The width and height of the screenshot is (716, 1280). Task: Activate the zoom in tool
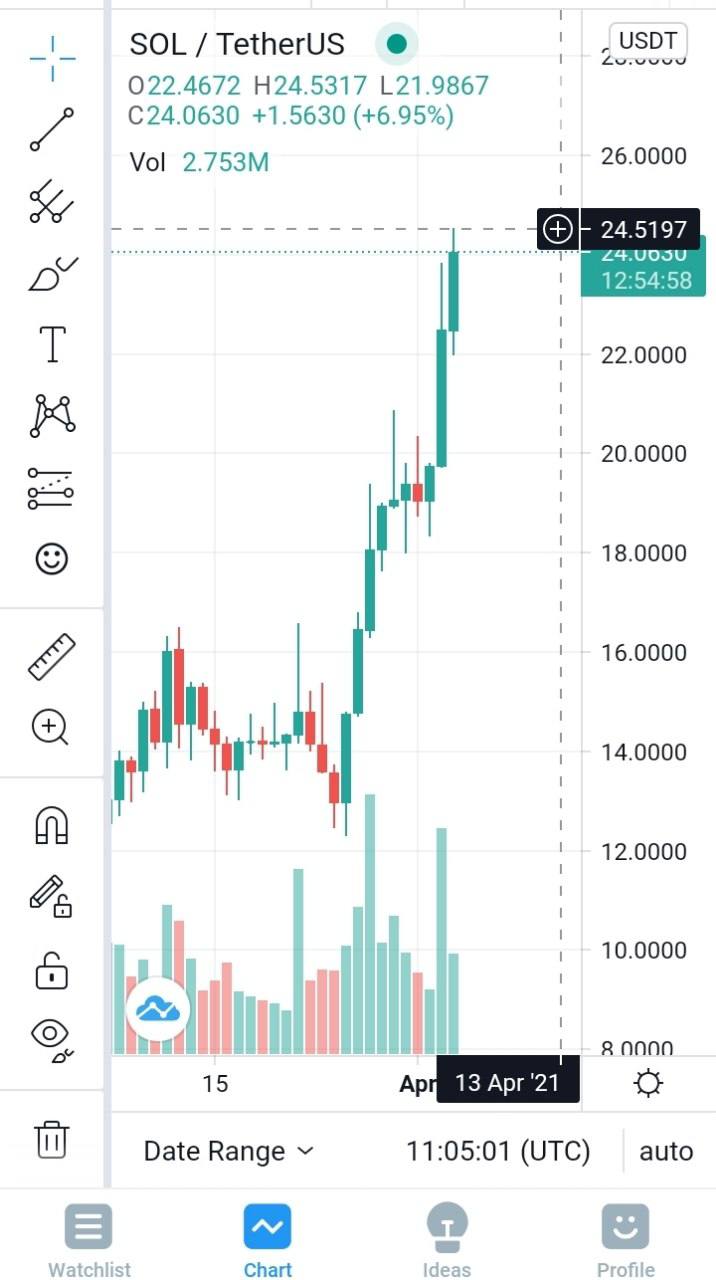pos(52,727)
